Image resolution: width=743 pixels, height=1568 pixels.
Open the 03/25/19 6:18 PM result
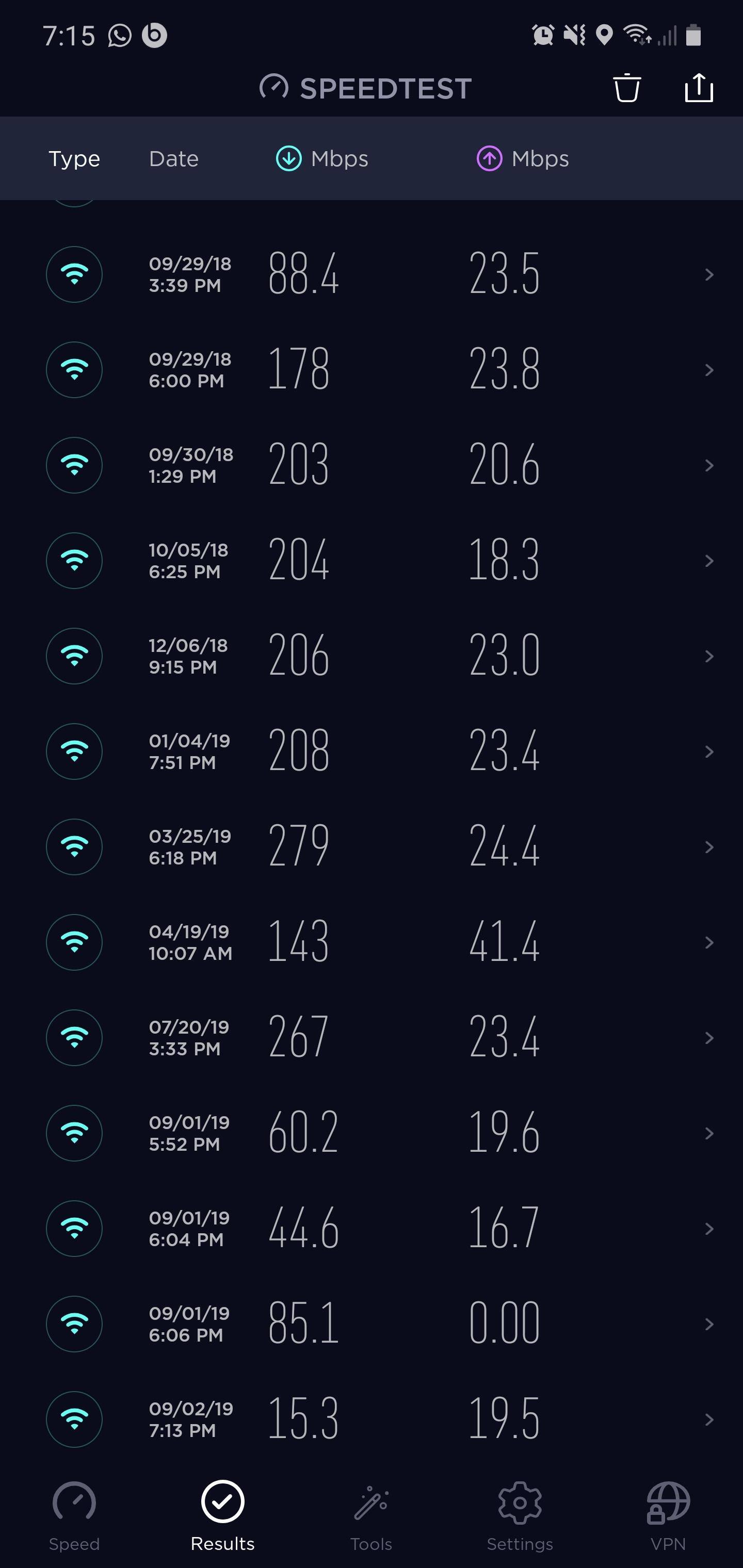pos(372,847)
